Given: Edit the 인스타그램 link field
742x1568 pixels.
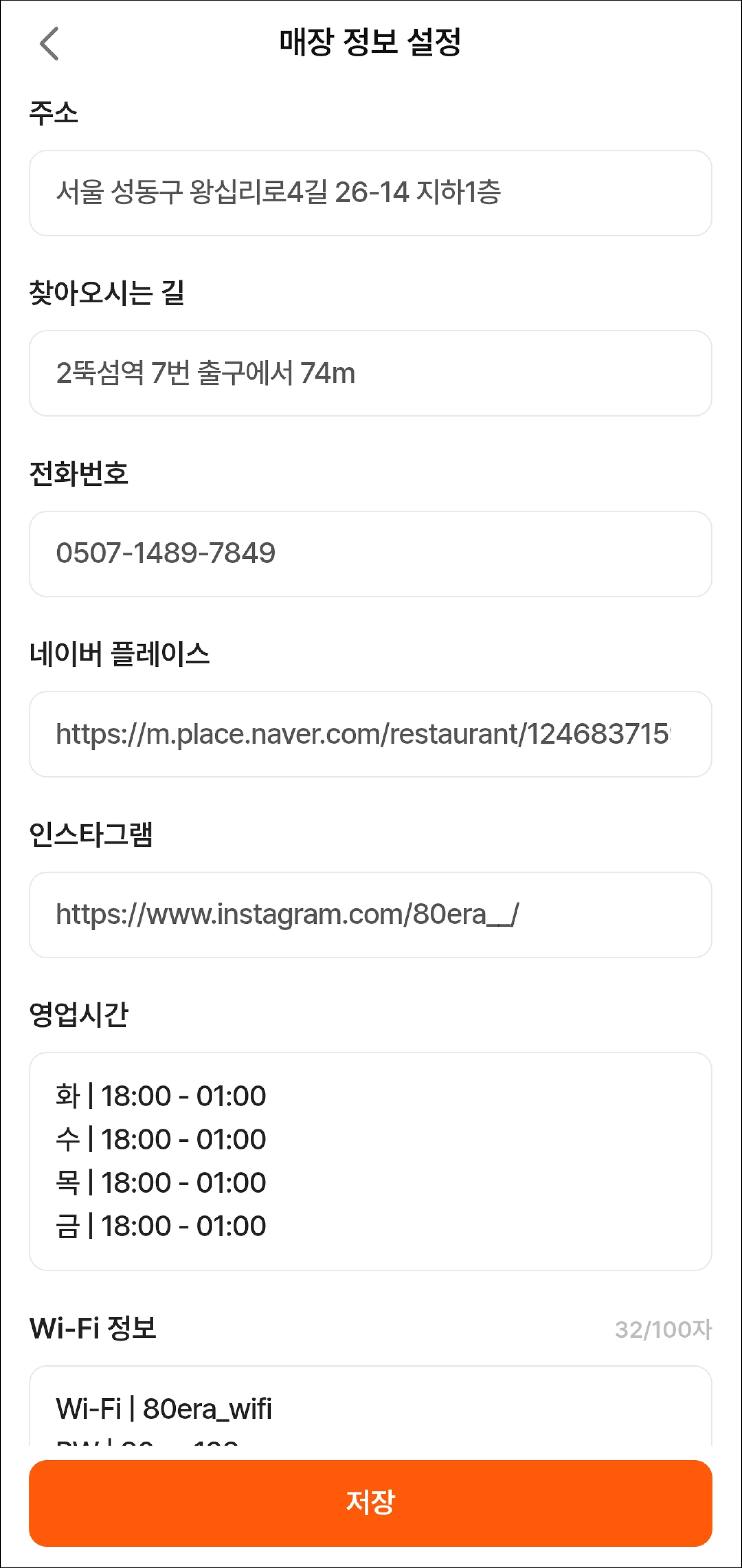Looking at the screenshot, I should coord(370,915).
